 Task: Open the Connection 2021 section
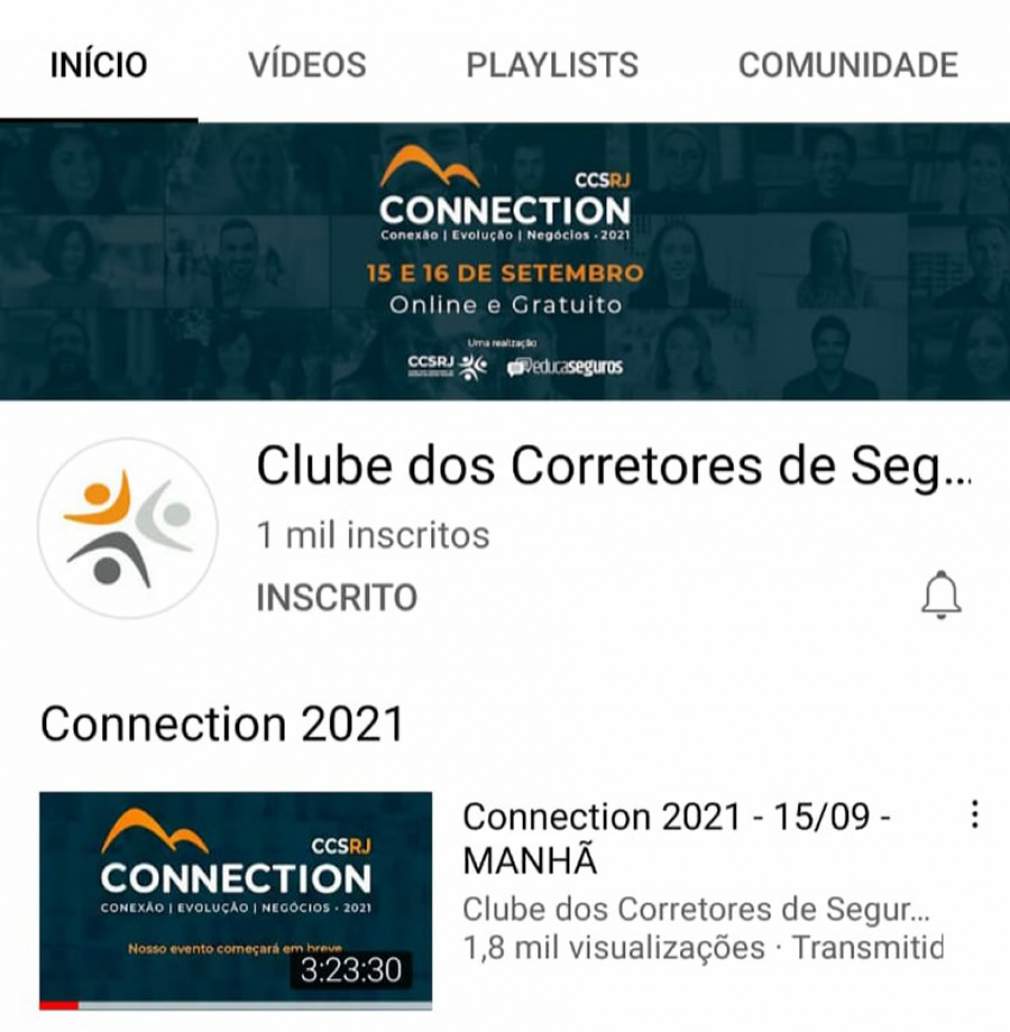221,723
